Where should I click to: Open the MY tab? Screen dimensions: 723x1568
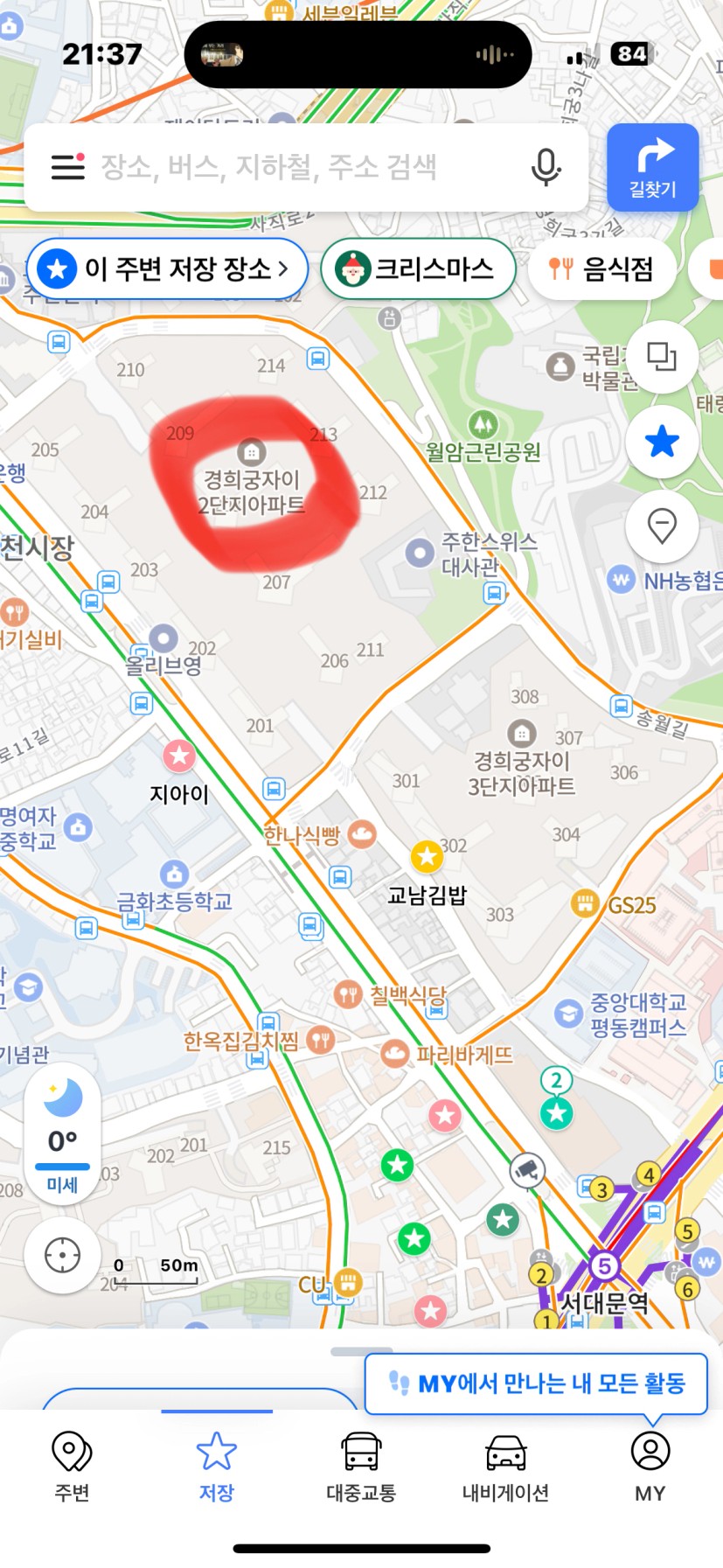(x=650, y=1467)
